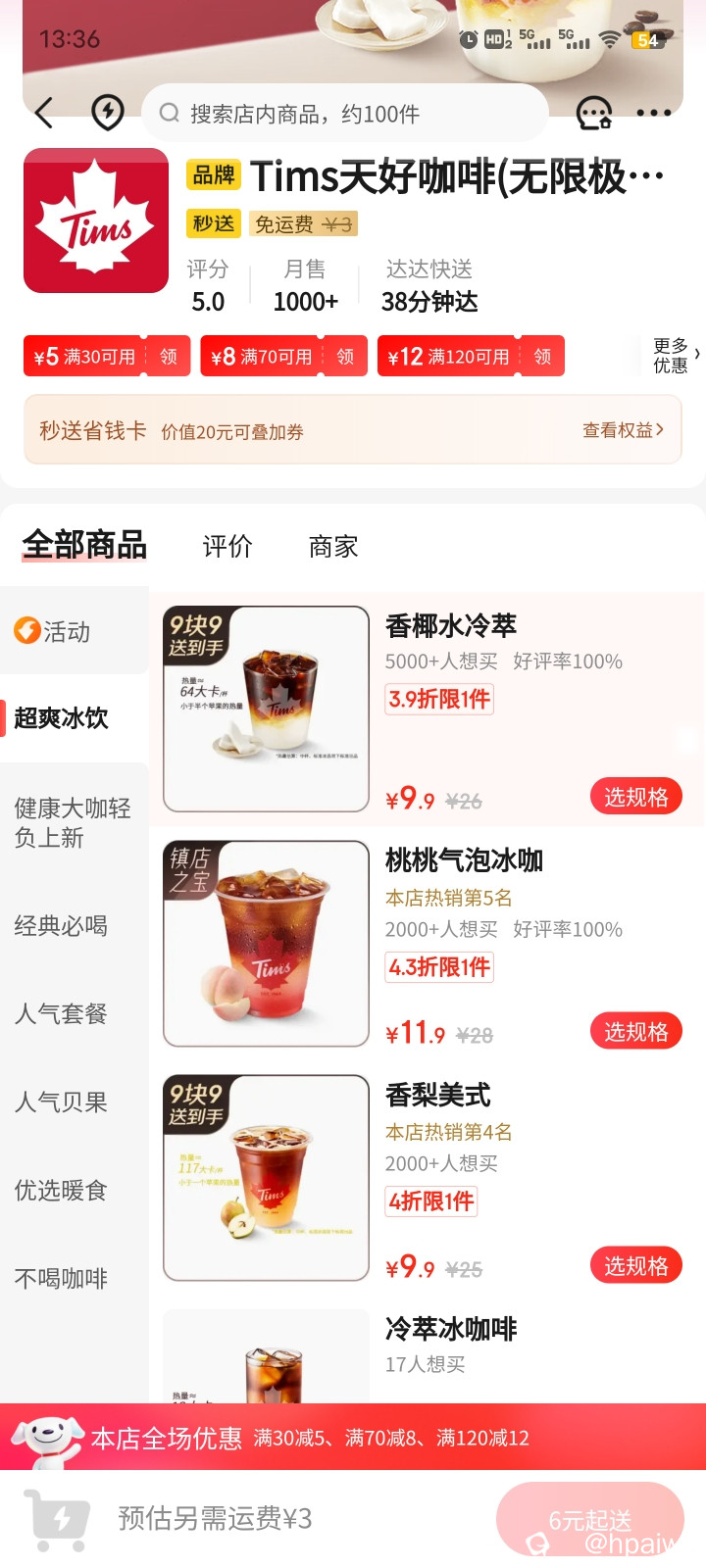The width and height of the screenshot is (706, 1568).
Task: Open 查看权益 on the savings card
Action: coord(623,430)
